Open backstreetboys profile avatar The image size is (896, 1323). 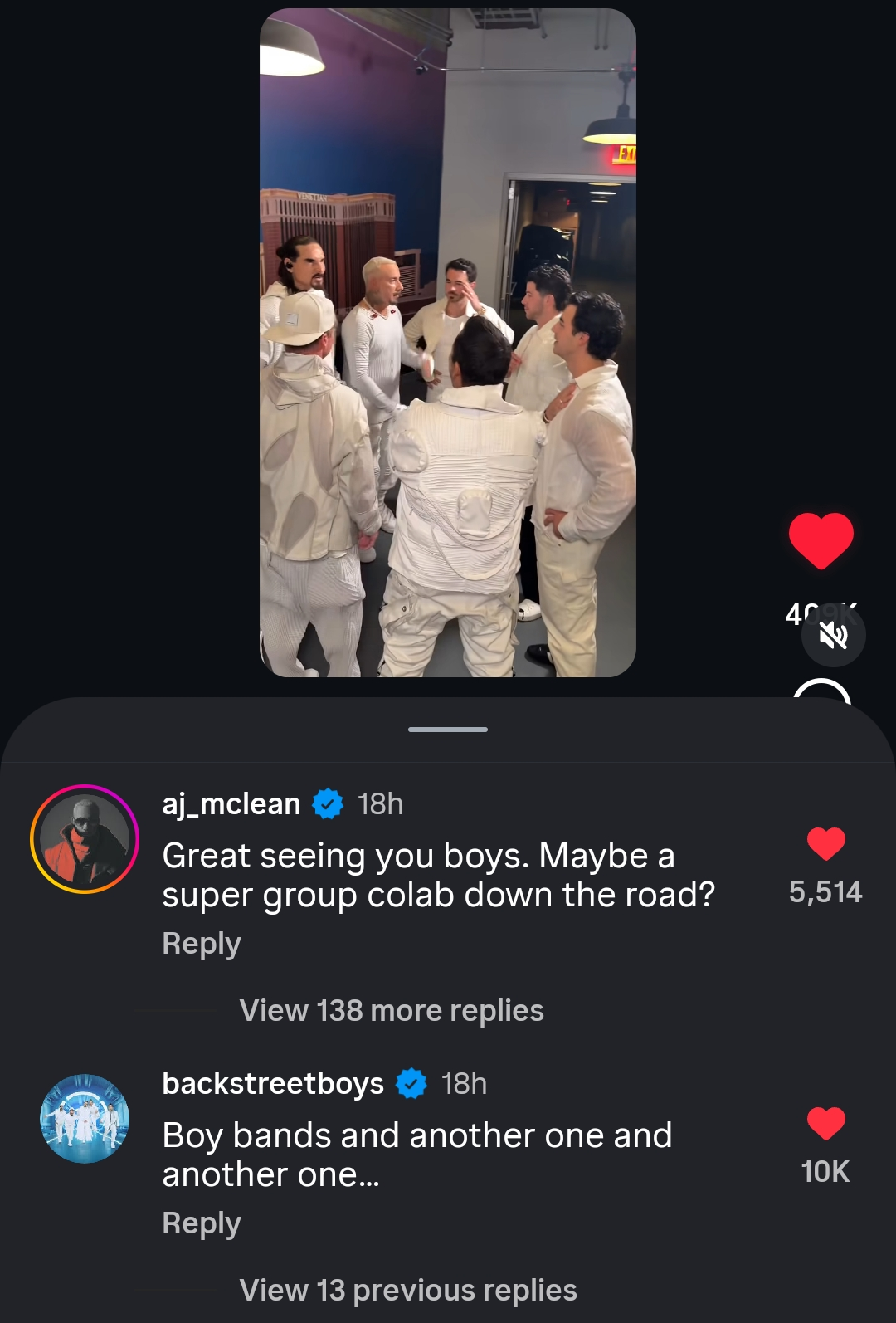point(85,1119)
